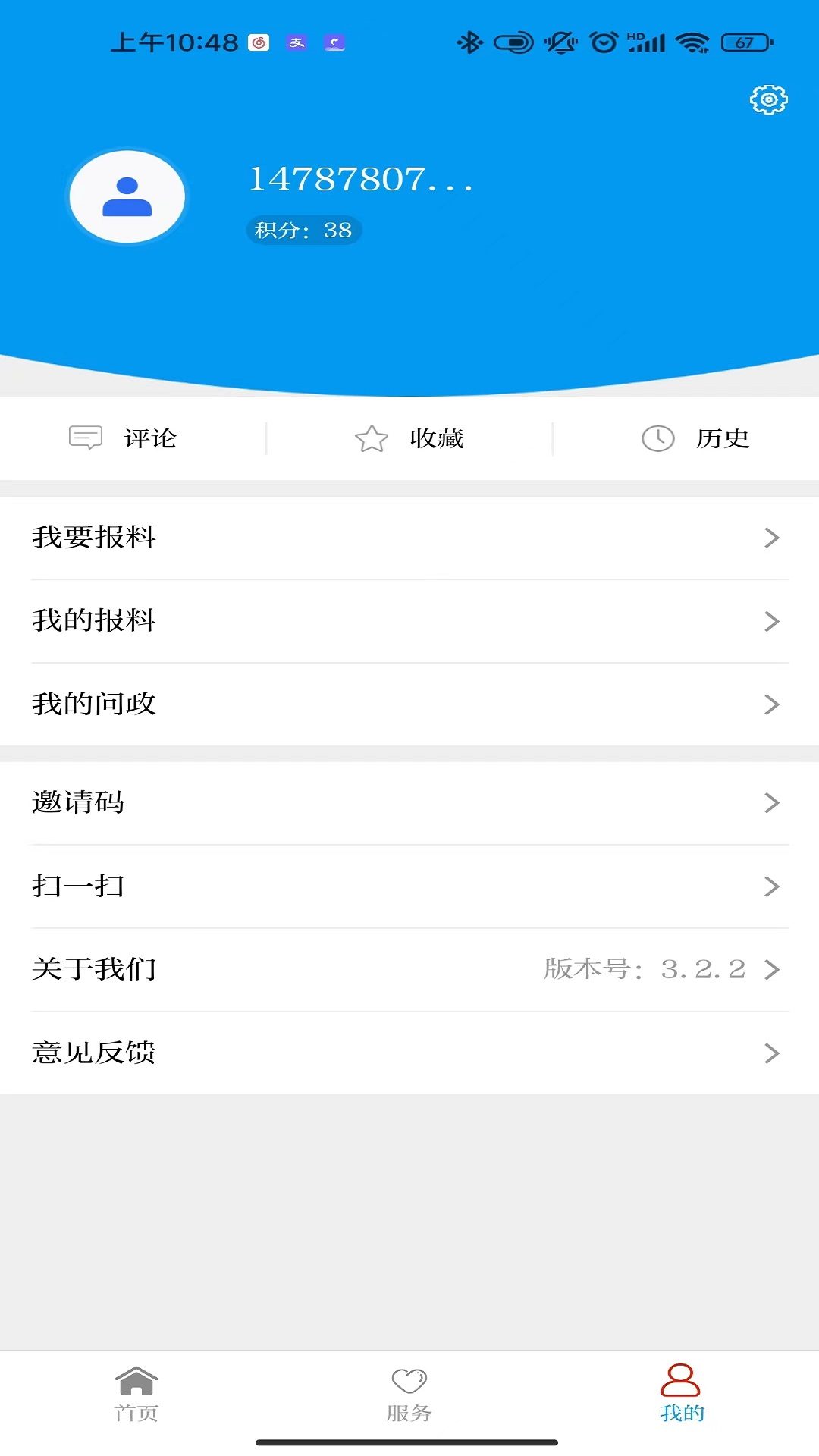The height and width of the screenshot is (1456, 819).
Task: Expand the 邀请码 row chevron
Action: [x=773, y=803]
